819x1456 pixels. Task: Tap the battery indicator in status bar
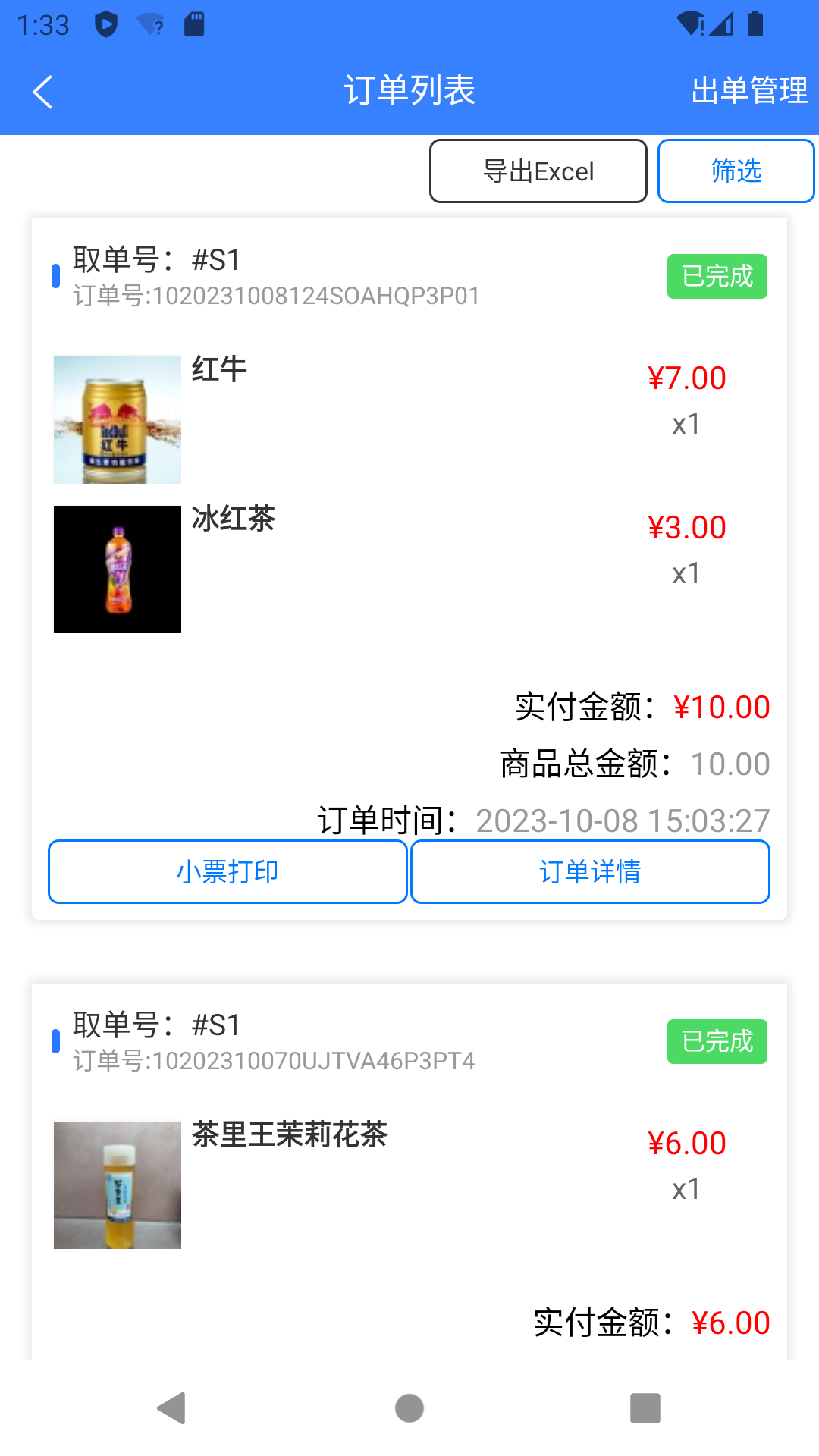(x=755, y=23)
